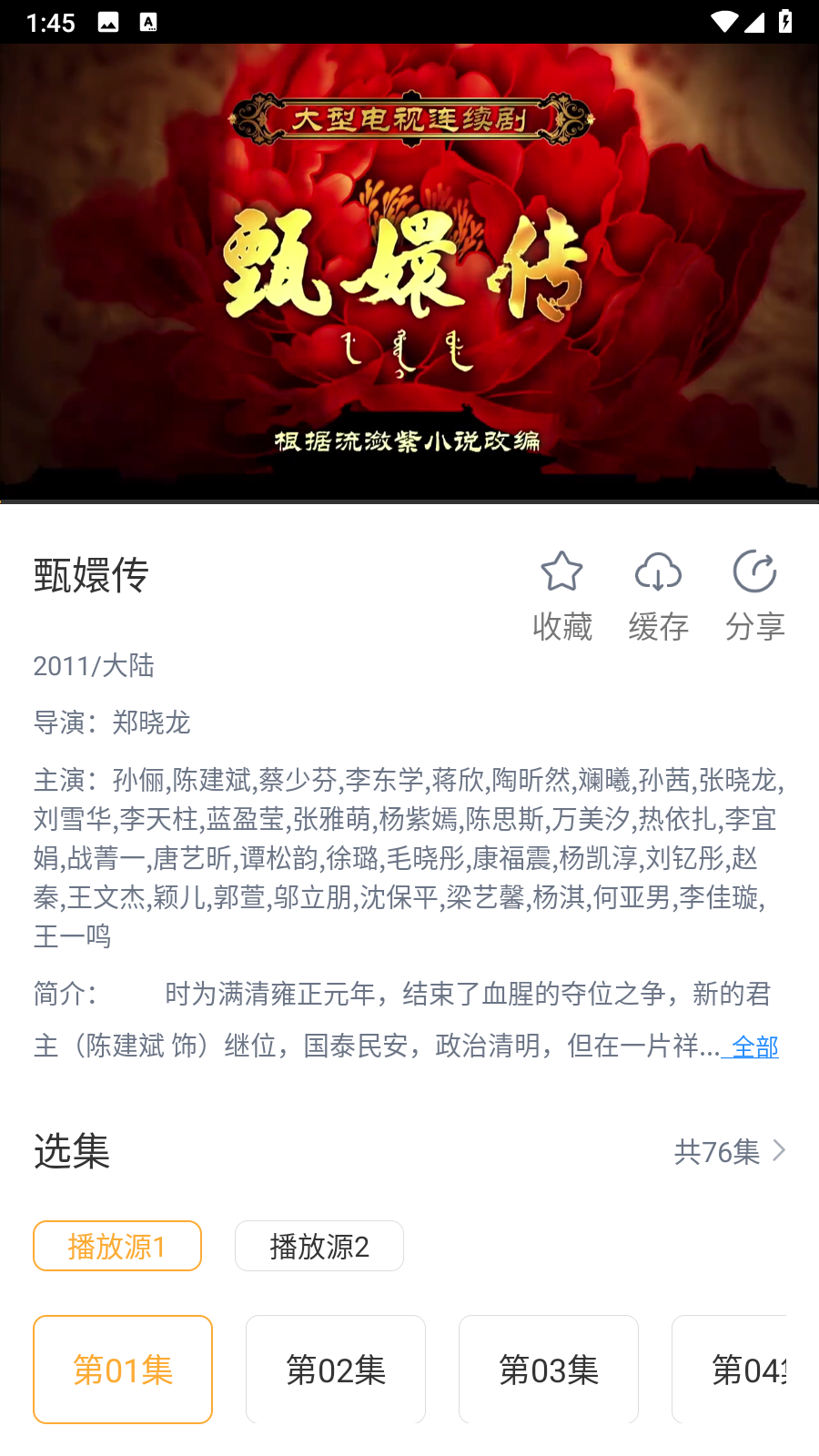
Task: Select the 播放源2 source toggle
Action: pyautogui.click(x=319, y=1246)
